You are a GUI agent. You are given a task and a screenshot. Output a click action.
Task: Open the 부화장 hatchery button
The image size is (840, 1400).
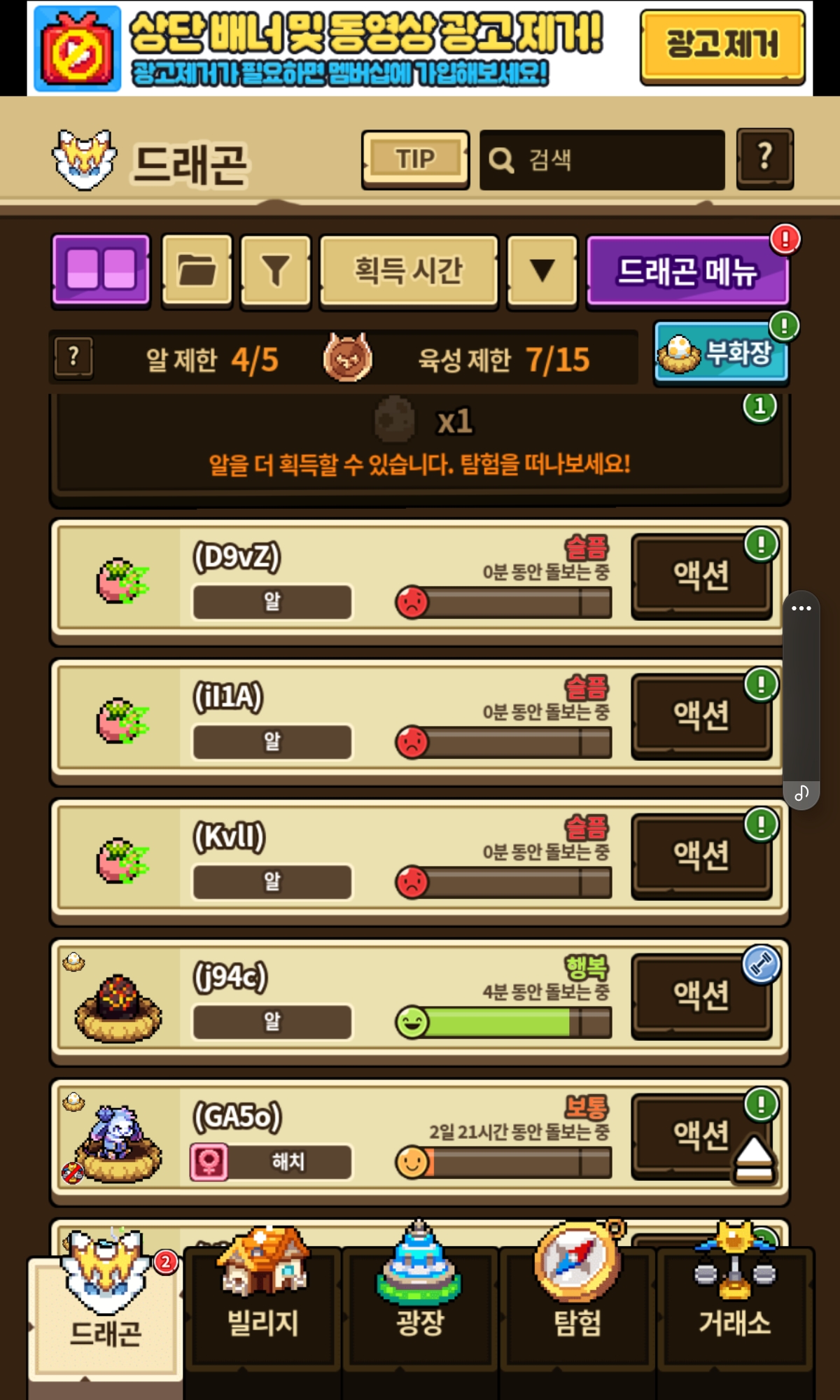click(721, 353)
